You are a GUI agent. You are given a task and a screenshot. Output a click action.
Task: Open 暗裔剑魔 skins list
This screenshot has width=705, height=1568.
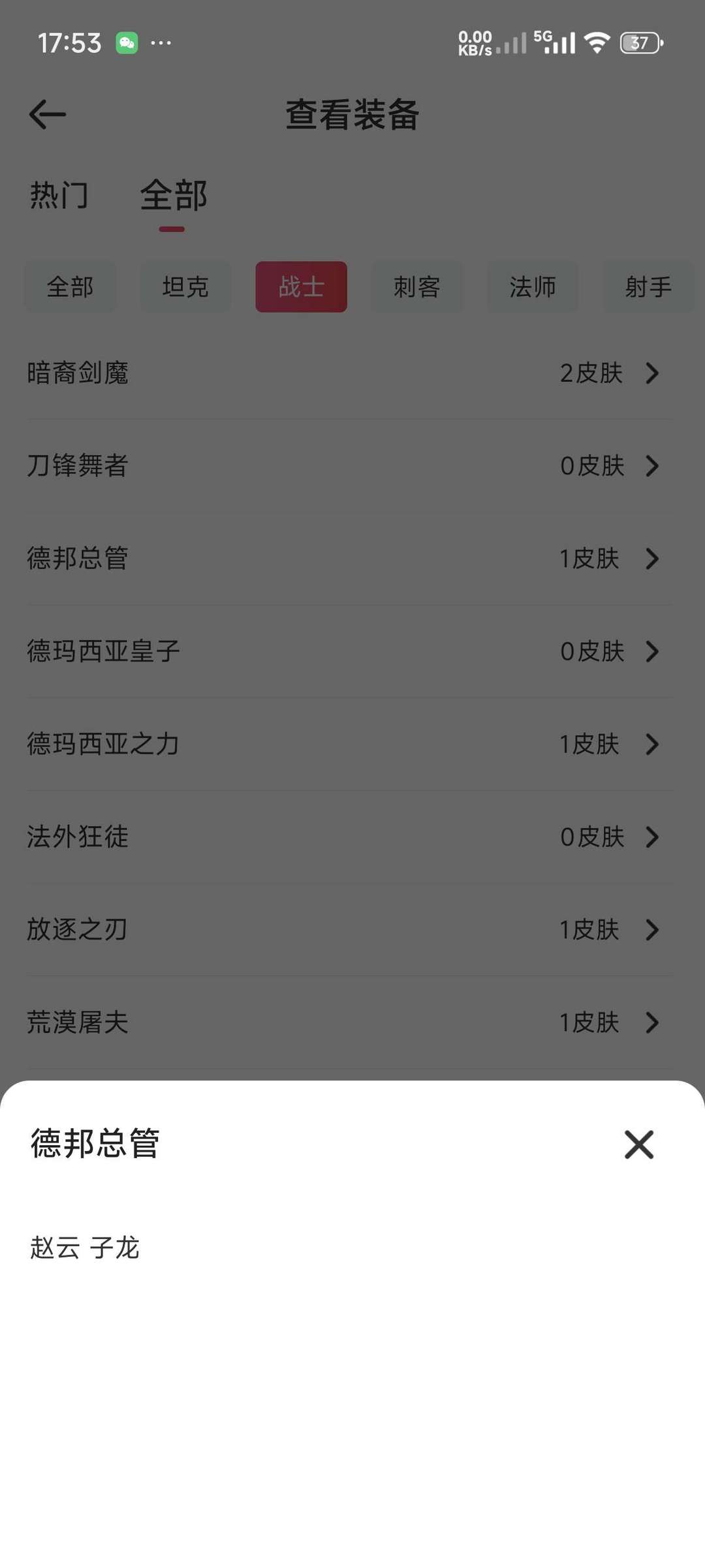(349, 373)
